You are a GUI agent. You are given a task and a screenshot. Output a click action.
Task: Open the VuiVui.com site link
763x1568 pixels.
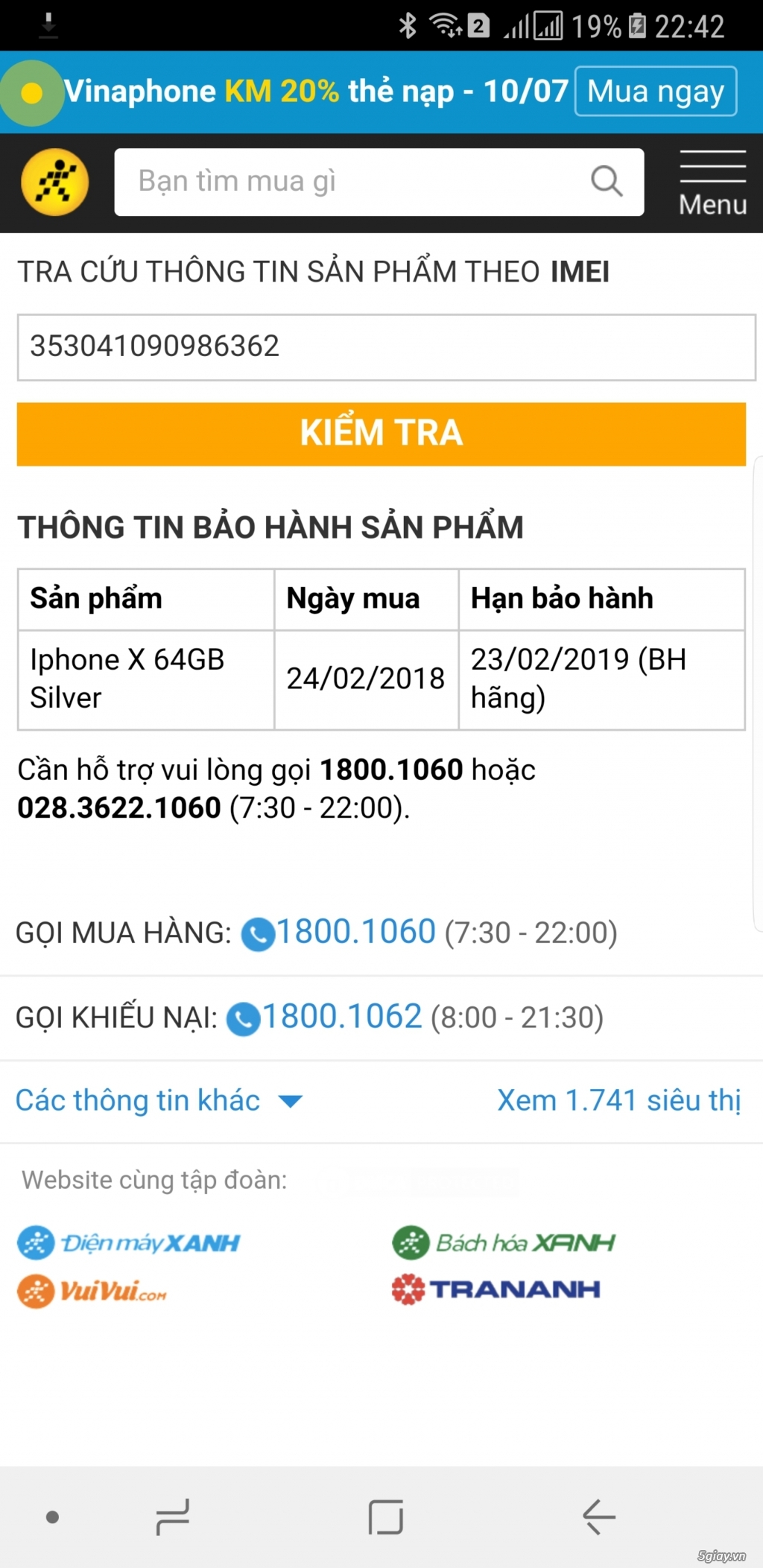[x=92, y=1291]
